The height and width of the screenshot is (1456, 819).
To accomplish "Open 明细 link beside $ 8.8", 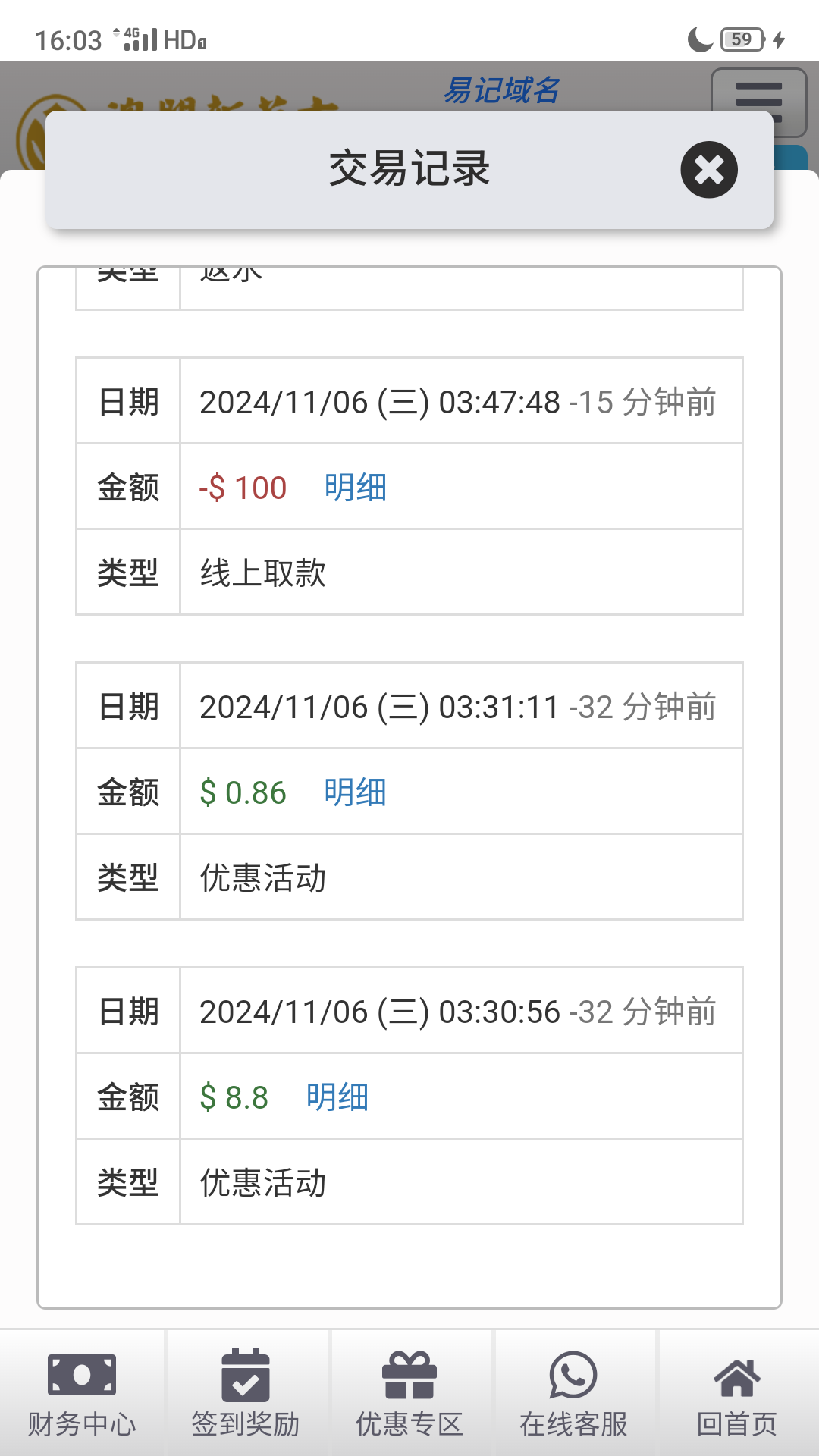I will tap(337, 1097).
